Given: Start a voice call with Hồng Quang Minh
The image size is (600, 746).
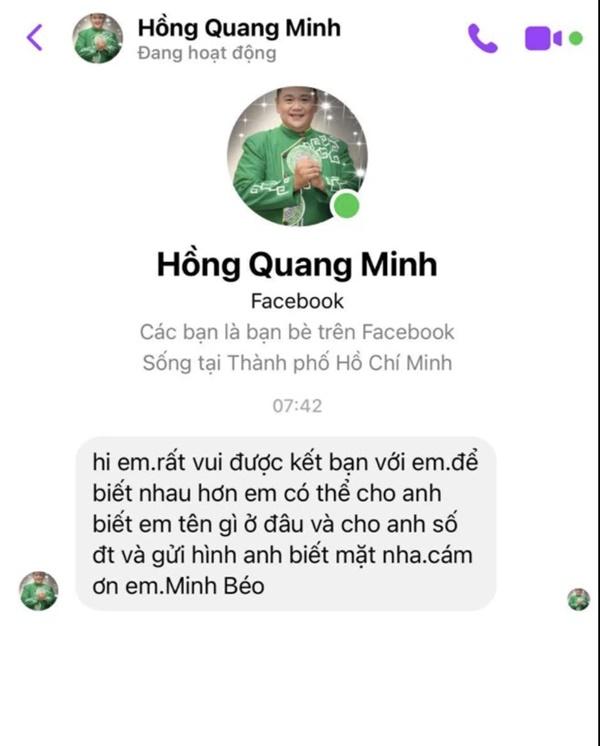Looking at the screenshot, I should click(x=482, y=38).
